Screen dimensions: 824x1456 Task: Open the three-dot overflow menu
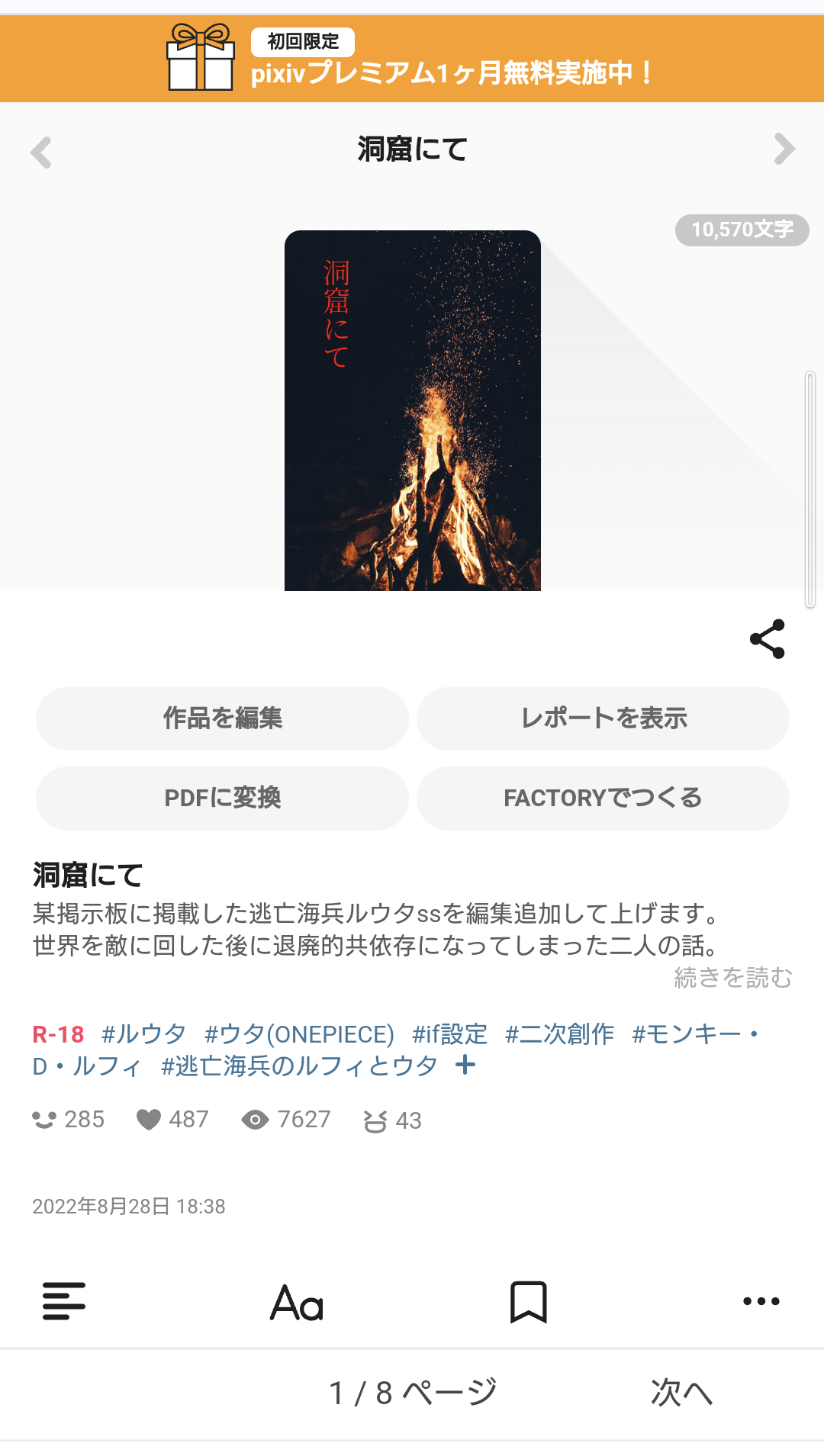pos(761,1301)
